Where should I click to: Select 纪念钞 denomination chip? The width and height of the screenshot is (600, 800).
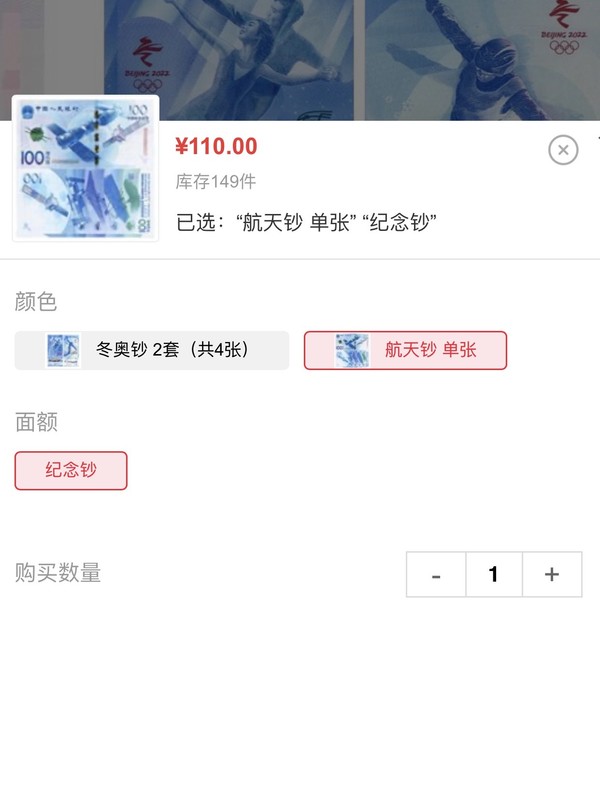point(71,470)
